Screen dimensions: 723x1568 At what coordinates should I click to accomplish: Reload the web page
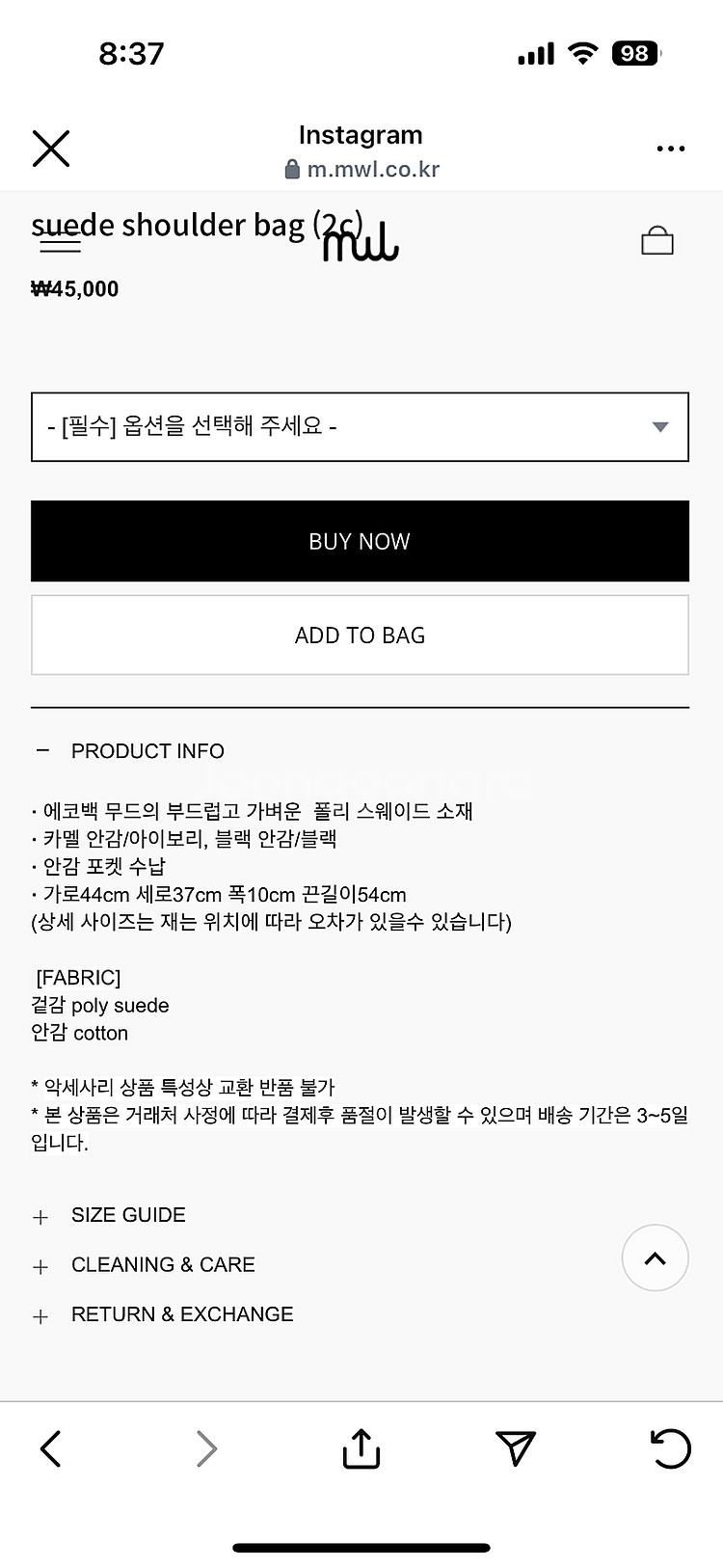pyautogui.click(x=670, y=1448)
